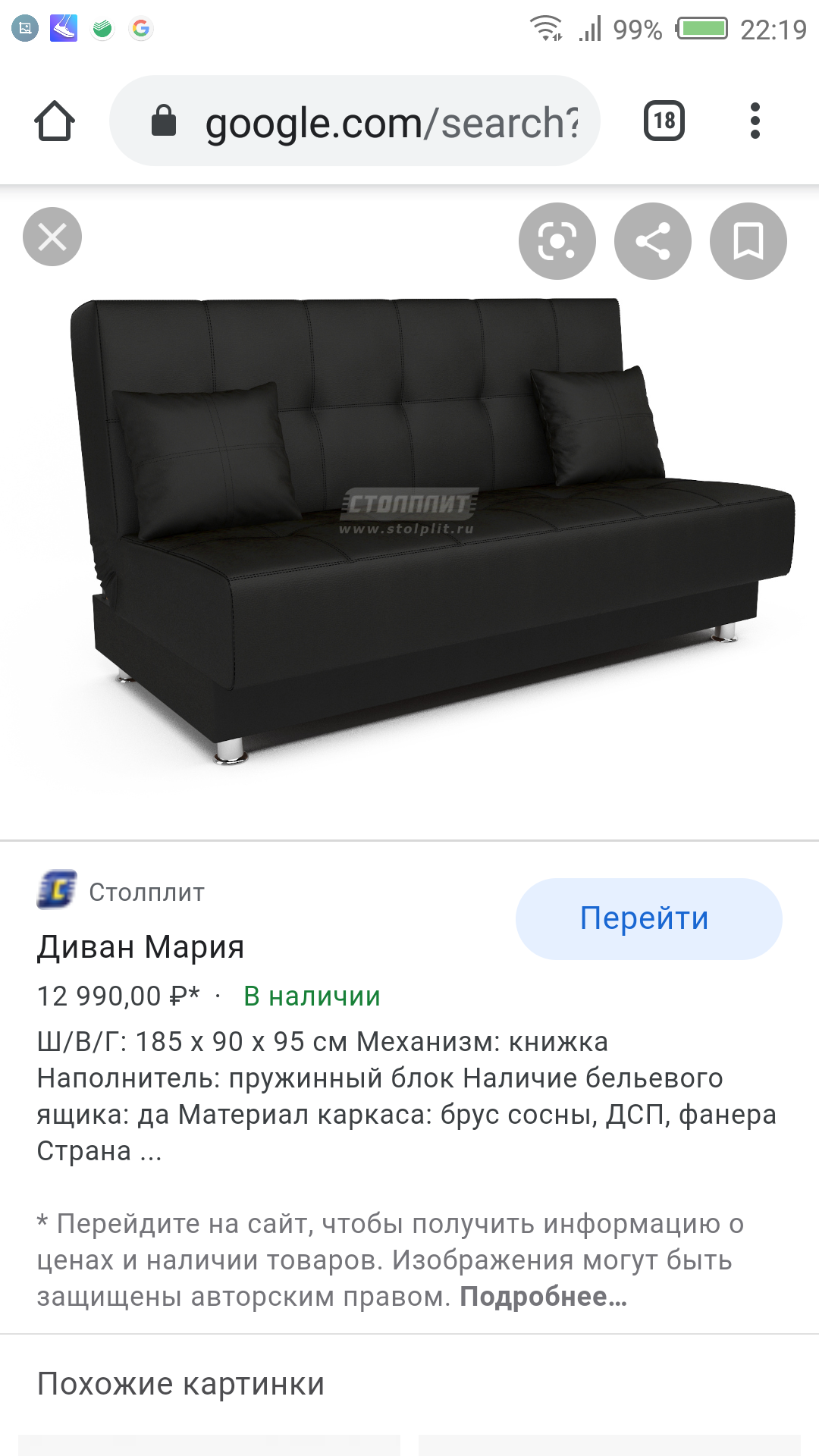Open the browser overflow menu

tap(755, 121)
